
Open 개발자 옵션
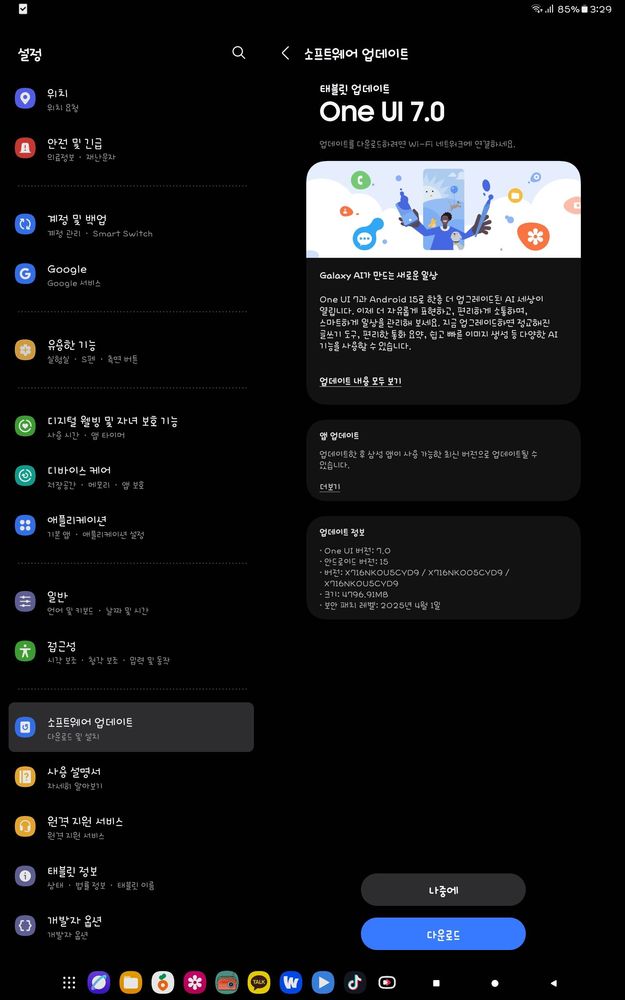tap(130, 926)
